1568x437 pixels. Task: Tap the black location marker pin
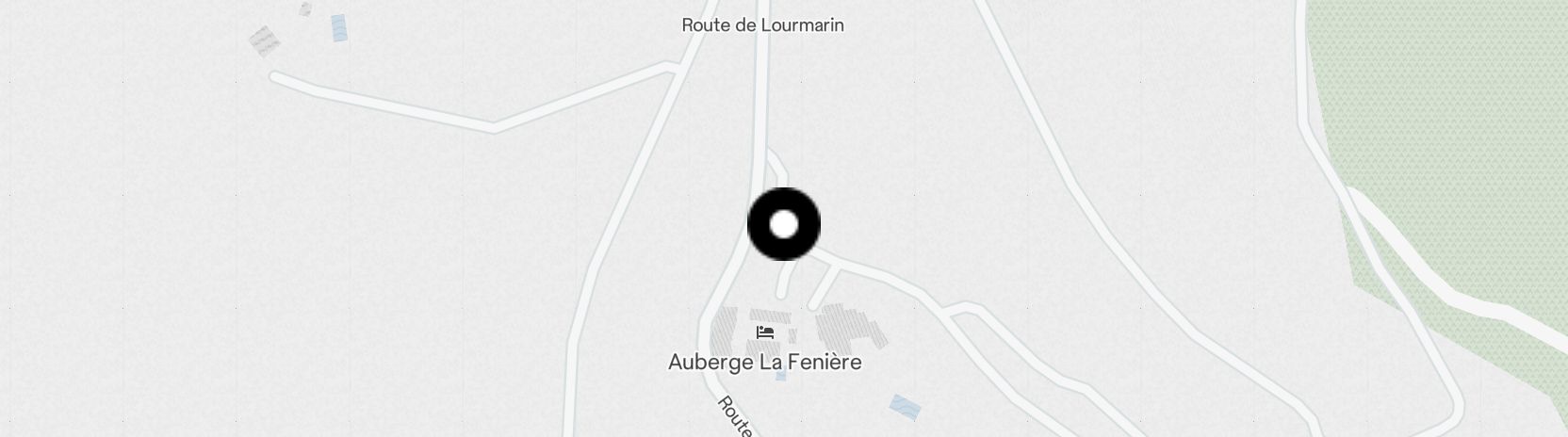(x=783, y=224)
